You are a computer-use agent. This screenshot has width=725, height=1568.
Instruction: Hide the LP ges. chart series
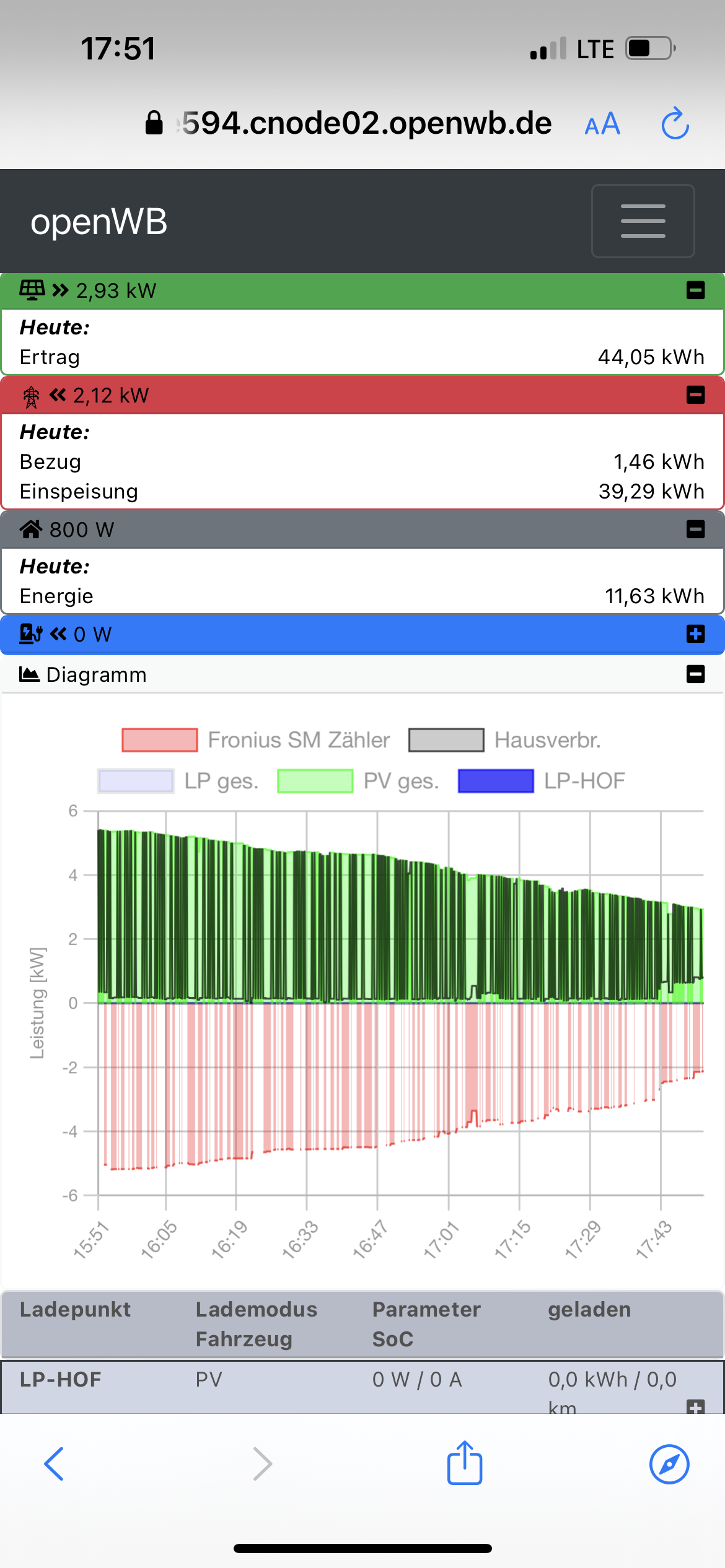178,781
